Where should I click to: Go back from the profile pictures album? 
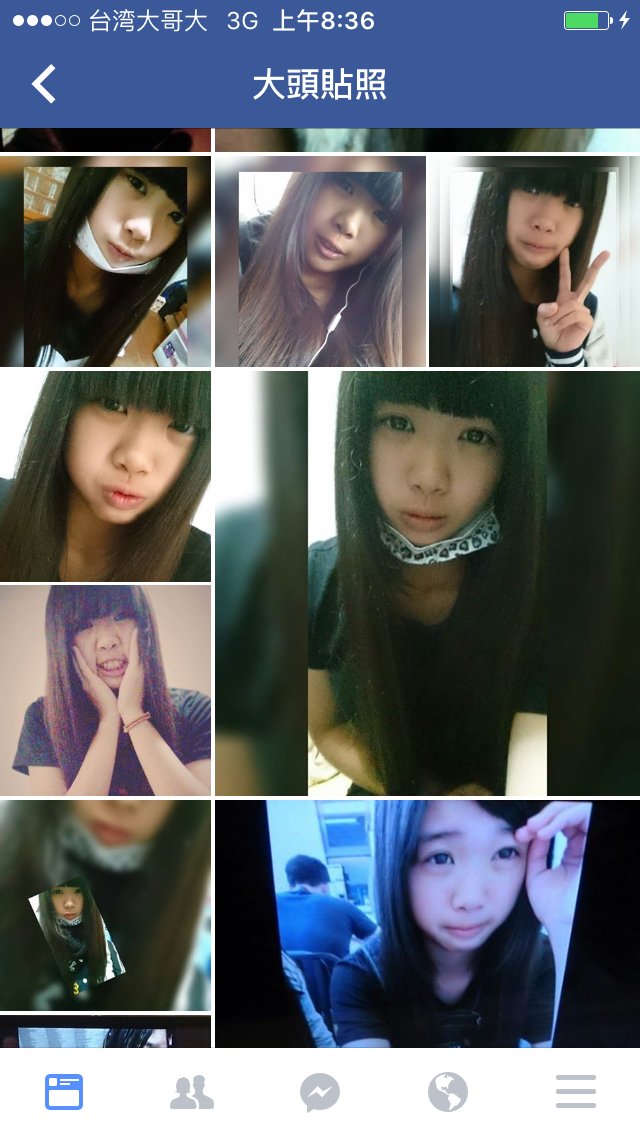pos(44,85)
